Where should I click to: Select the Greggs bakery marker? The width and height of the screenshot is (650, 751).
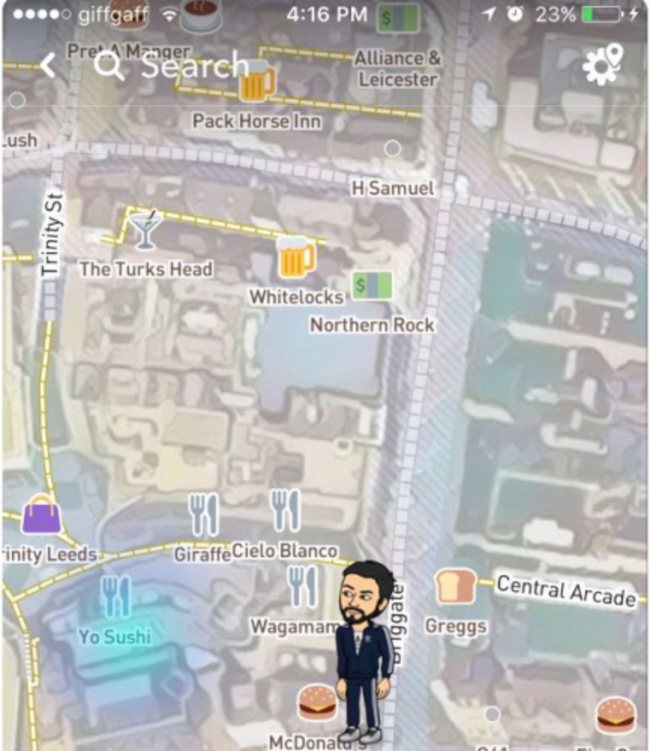(455, 587)
